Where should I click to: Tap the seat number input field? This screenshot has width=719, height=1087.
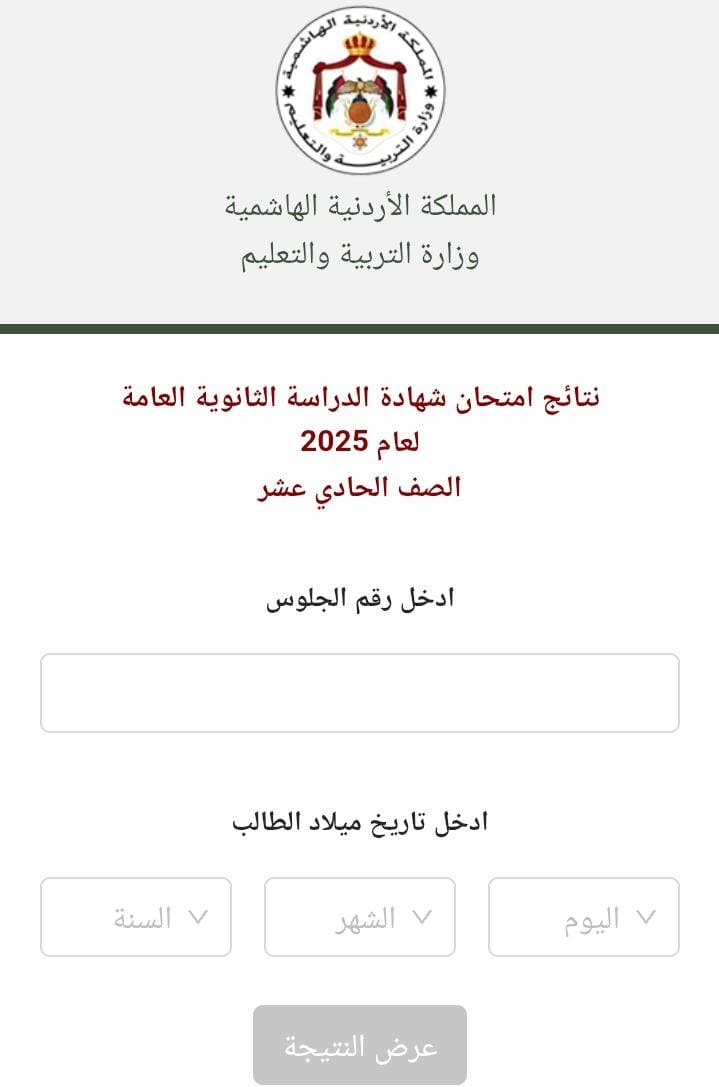click(359, 692)
